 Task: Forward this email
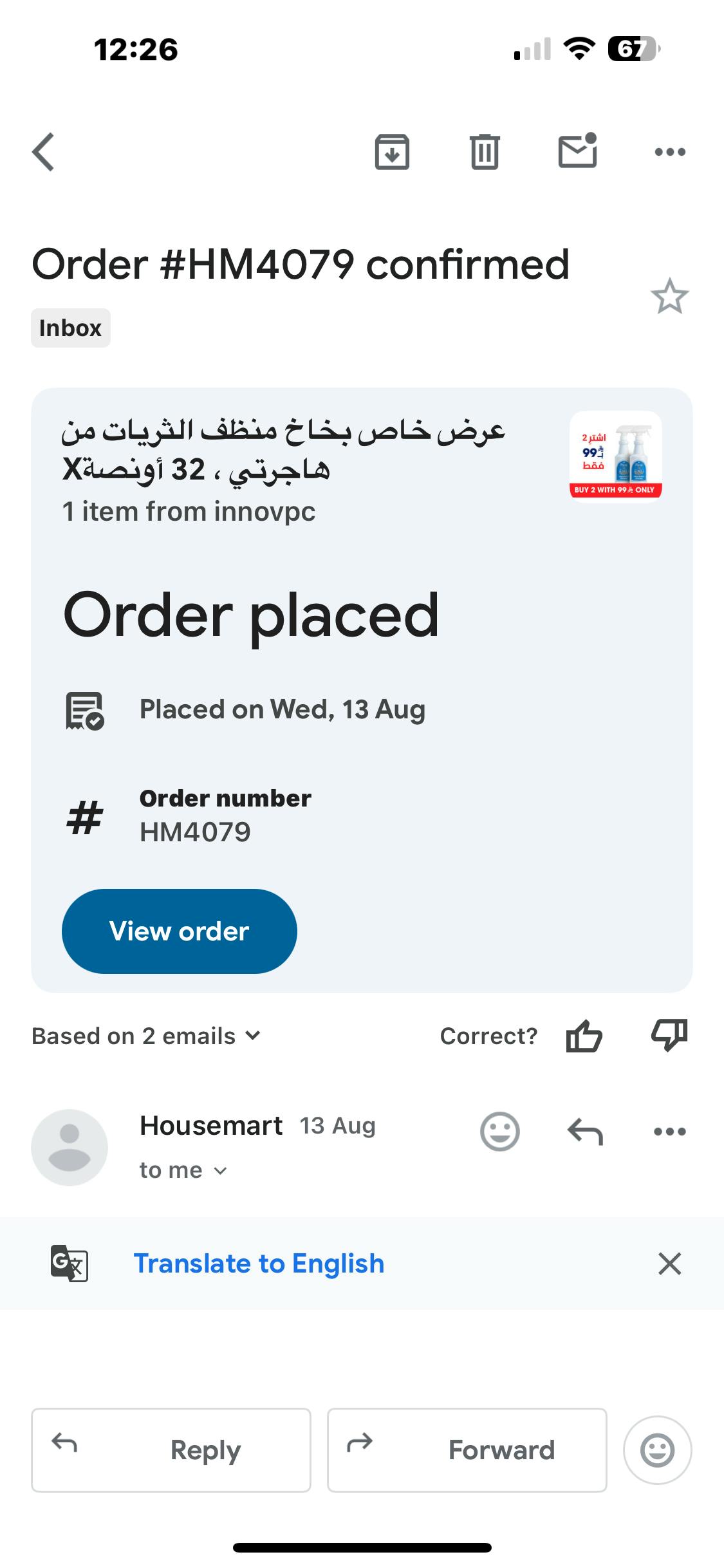pyautogui.click(x=467, y=1450)
